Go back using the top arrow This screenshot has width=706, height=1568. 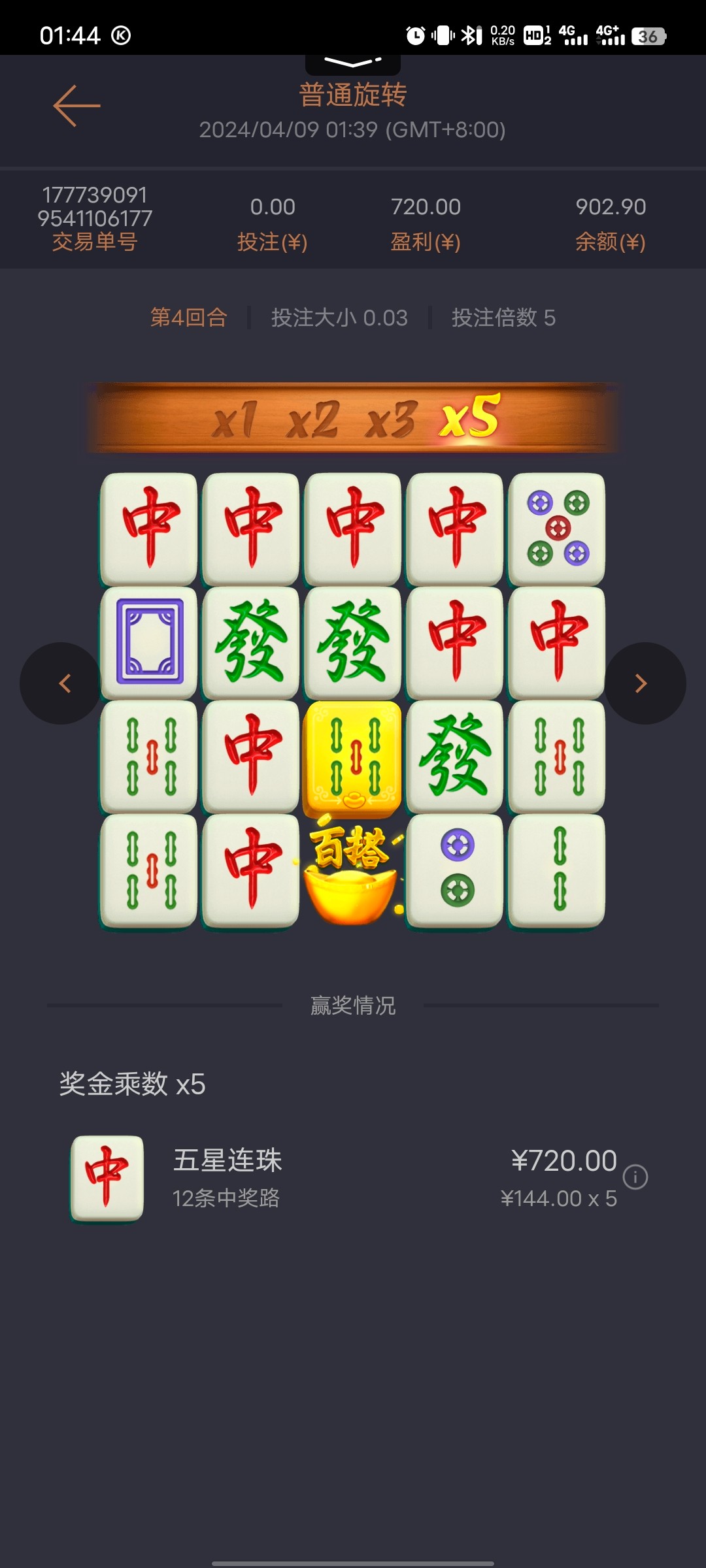76,105
